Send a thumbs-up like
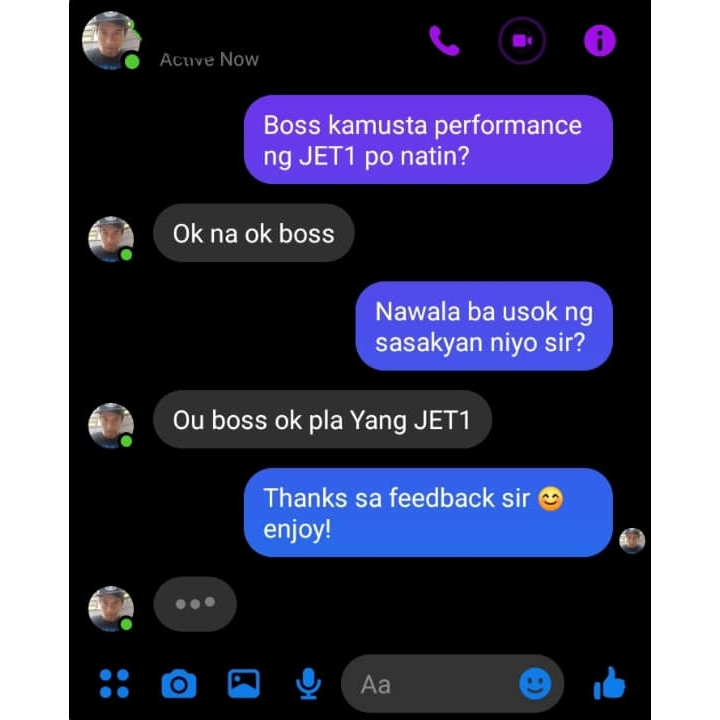Viewport: 720px width, 720px height. click(609, 683)
